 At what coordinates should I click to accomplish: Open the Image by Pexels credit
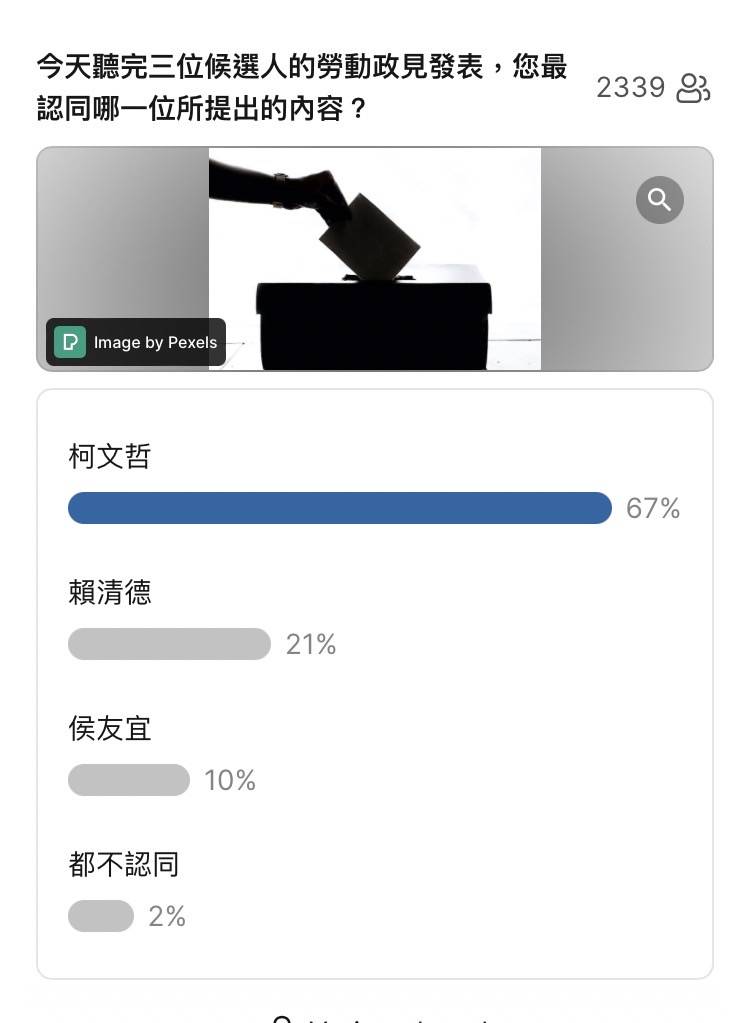point(136,342)
